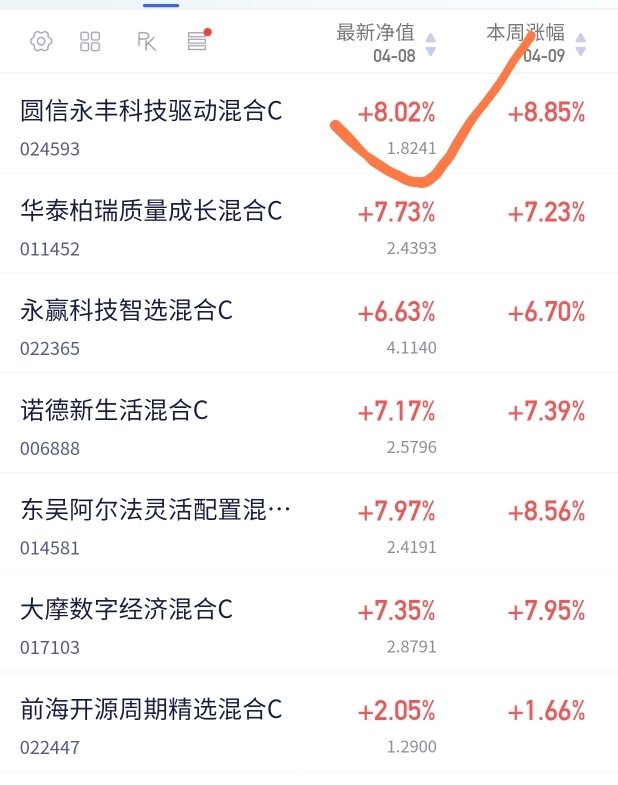Viewport: 618px width, 785px height.
Task: Open the settings gear icon
Action: coord(41,42)
